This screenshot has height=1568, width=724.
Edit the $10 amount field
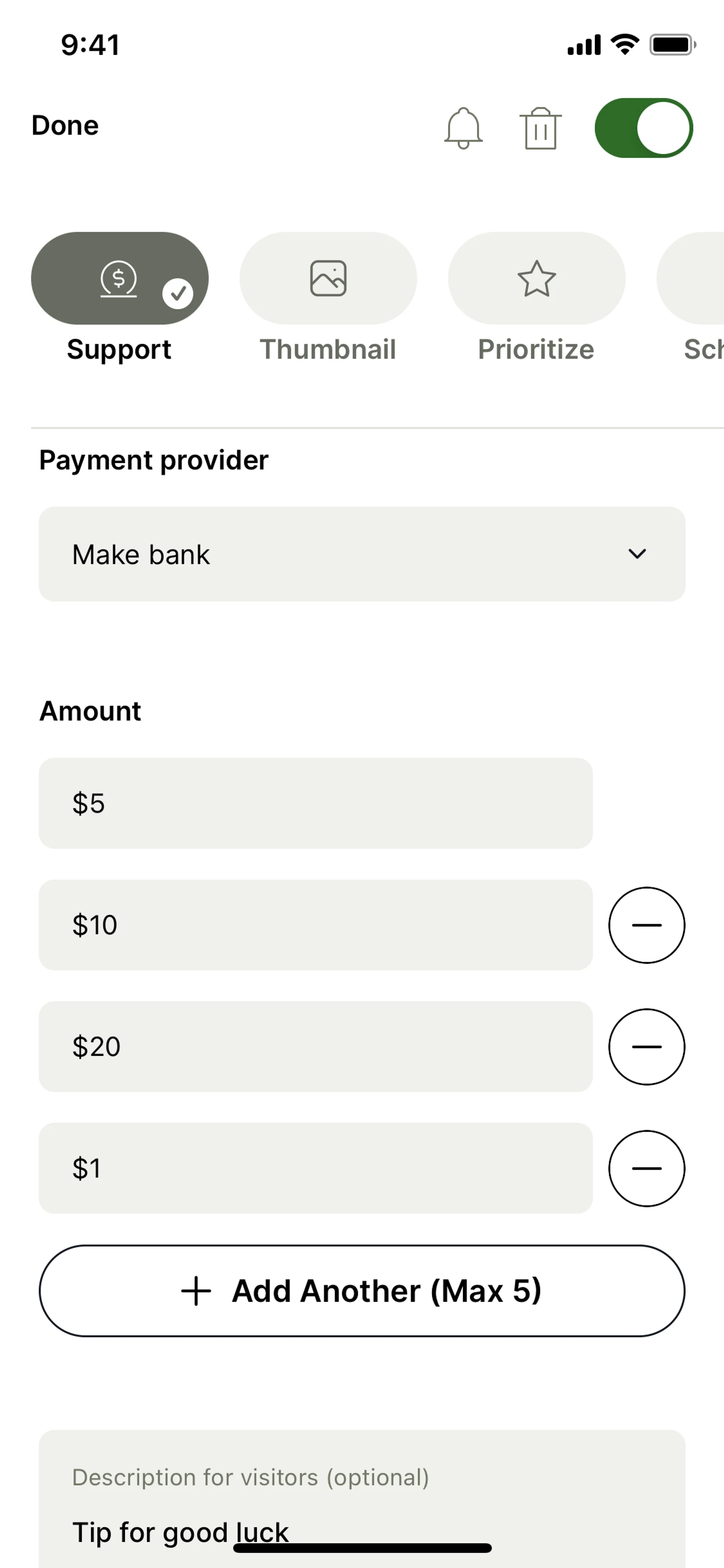pos(315,925)
